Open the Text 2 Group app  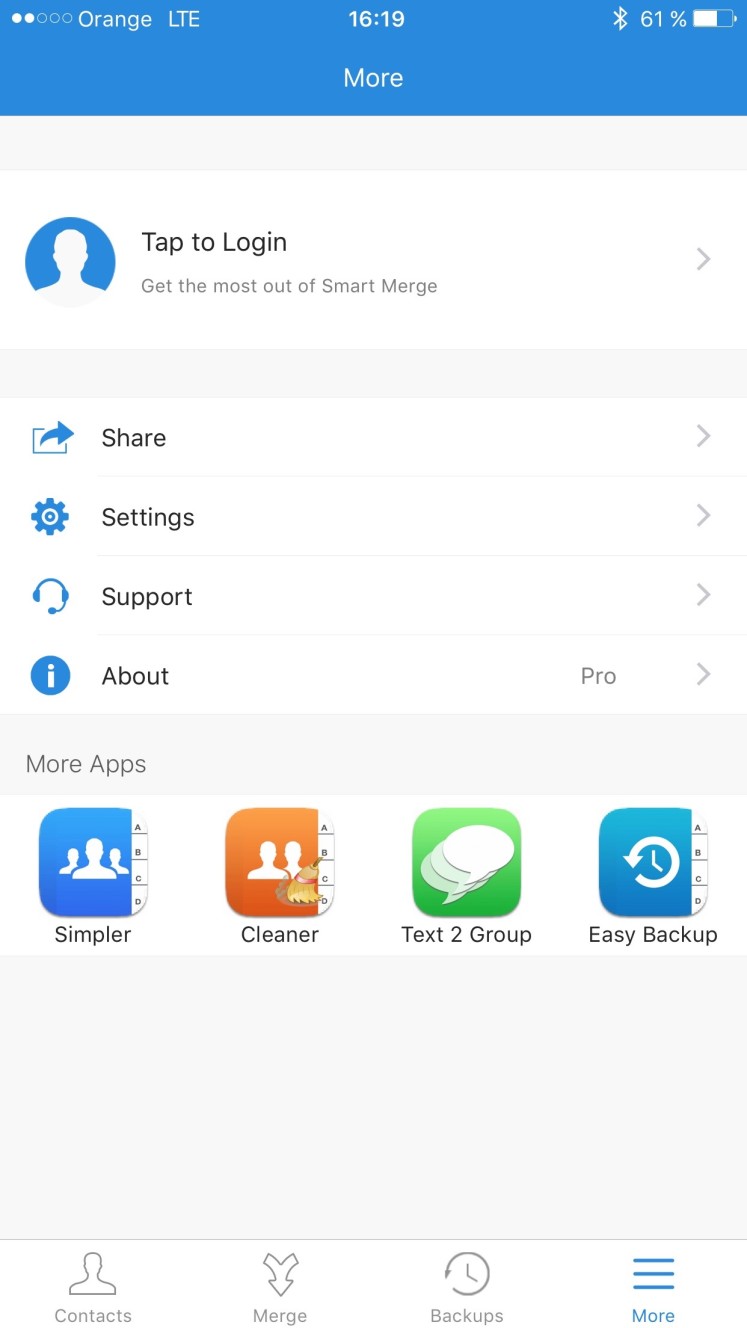467,863
